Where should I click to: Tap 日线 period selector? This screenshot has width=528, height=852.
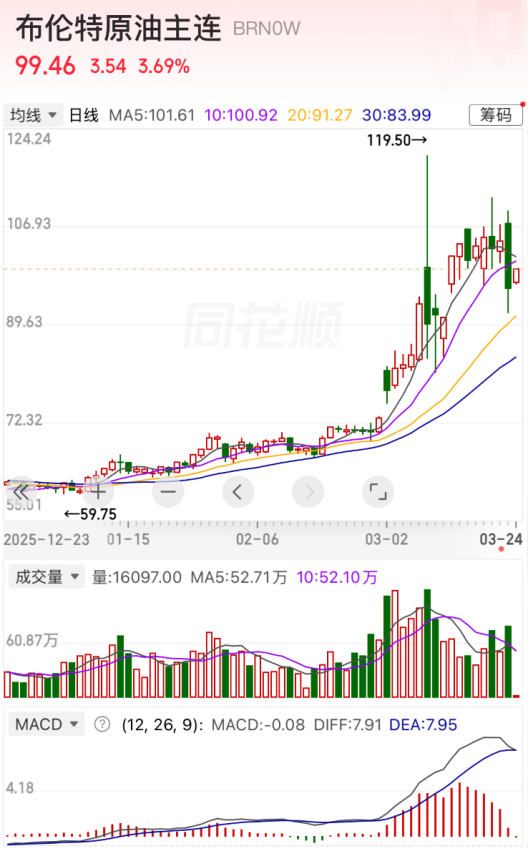(x=84, y=115)
